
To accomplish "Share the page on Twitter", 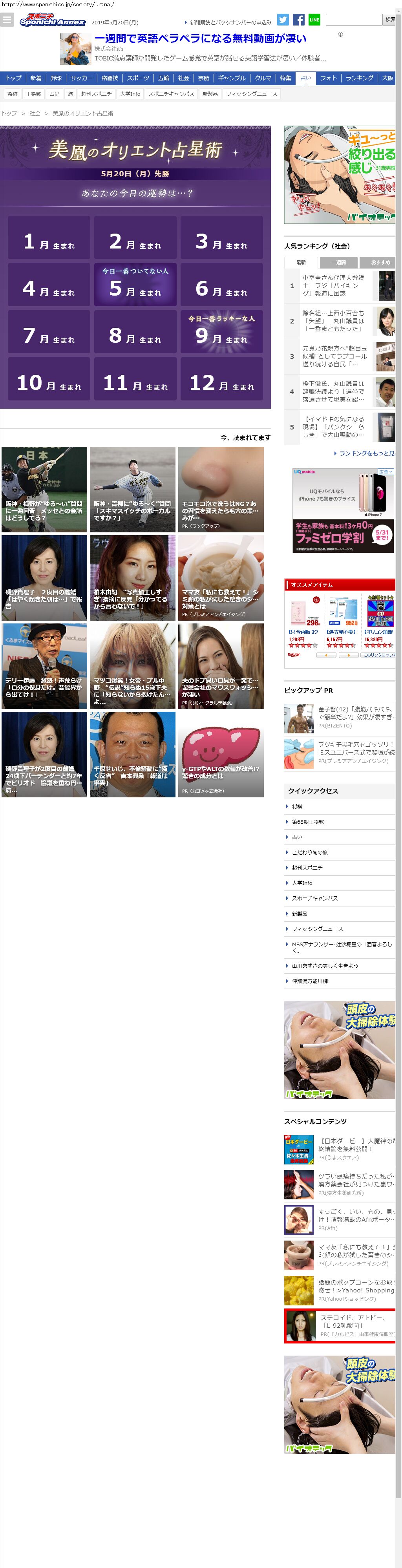I will click(283, 20).
